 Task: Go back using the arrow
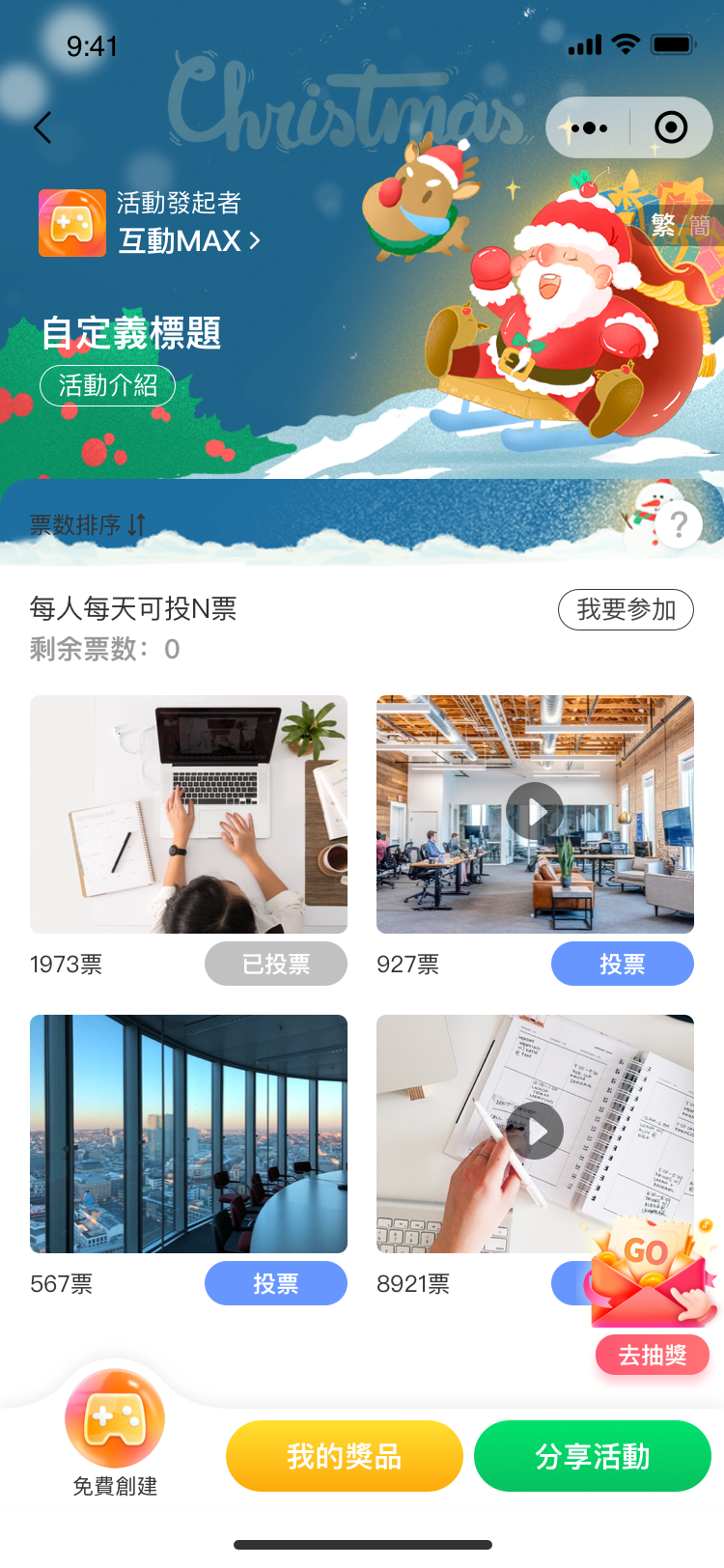pos(42,127)
